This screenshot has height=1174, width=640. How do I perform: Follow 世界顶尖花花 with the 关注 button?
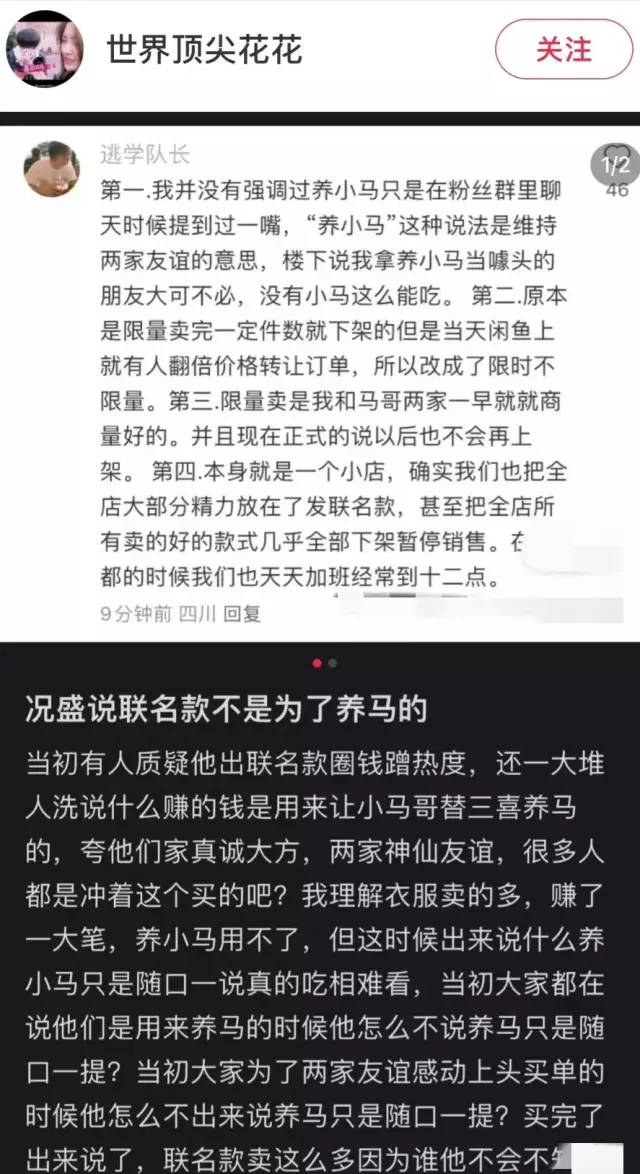[564, 50]
